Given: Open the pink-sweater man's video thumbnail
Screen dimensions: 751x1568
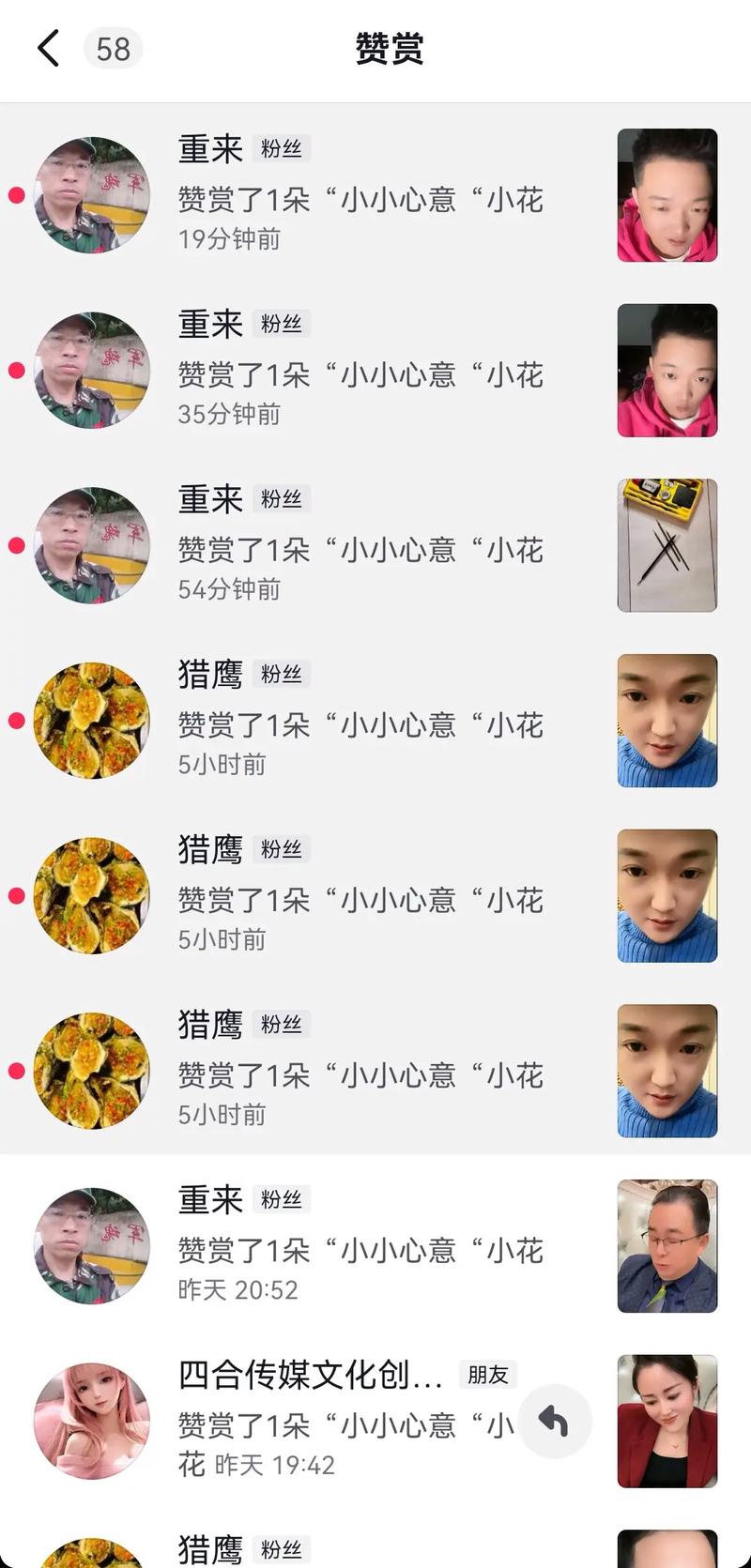Looking at the screenshot, I should click(x=667, y=194).
